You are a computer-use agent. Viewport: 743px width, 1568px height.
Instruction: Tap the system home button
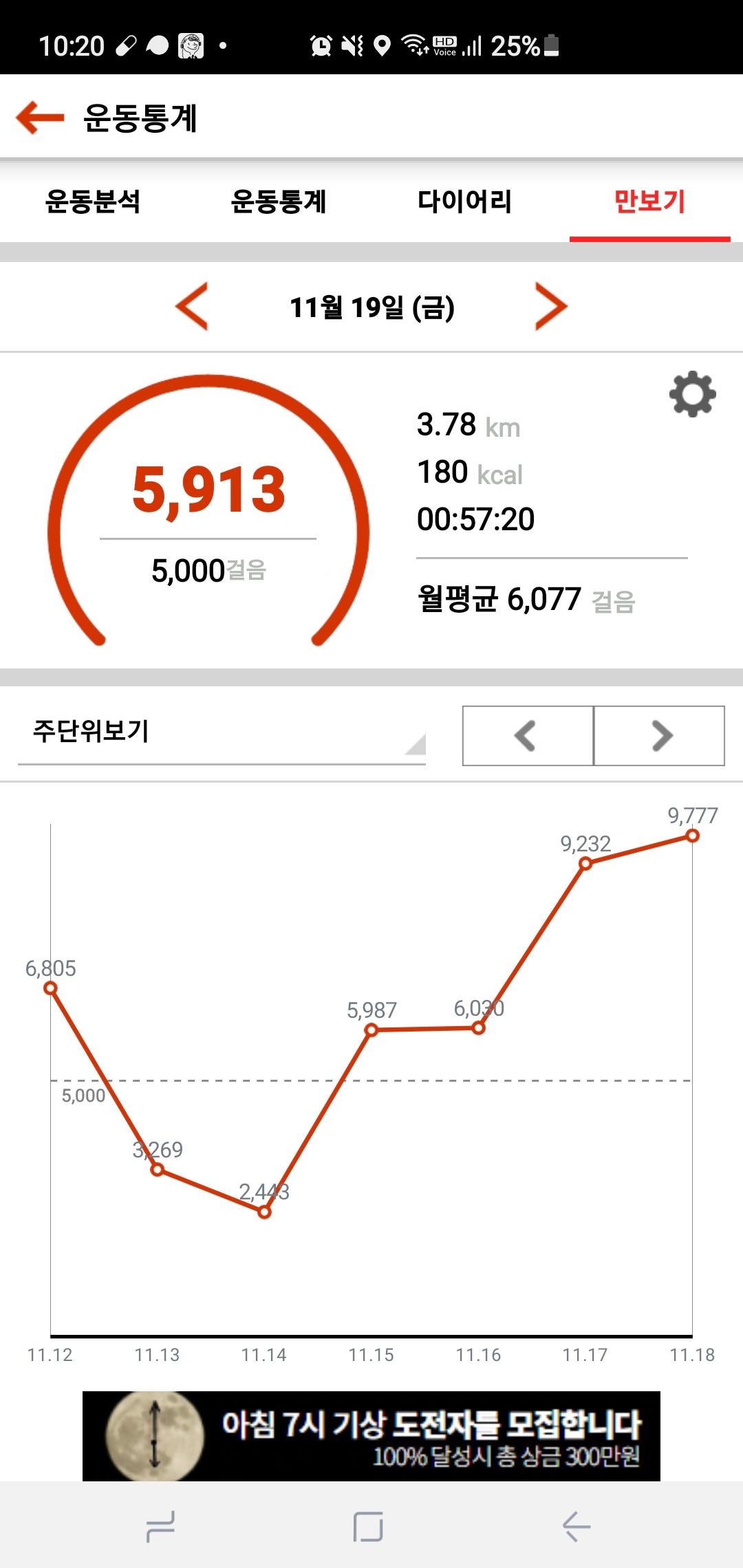[368, 1527]
